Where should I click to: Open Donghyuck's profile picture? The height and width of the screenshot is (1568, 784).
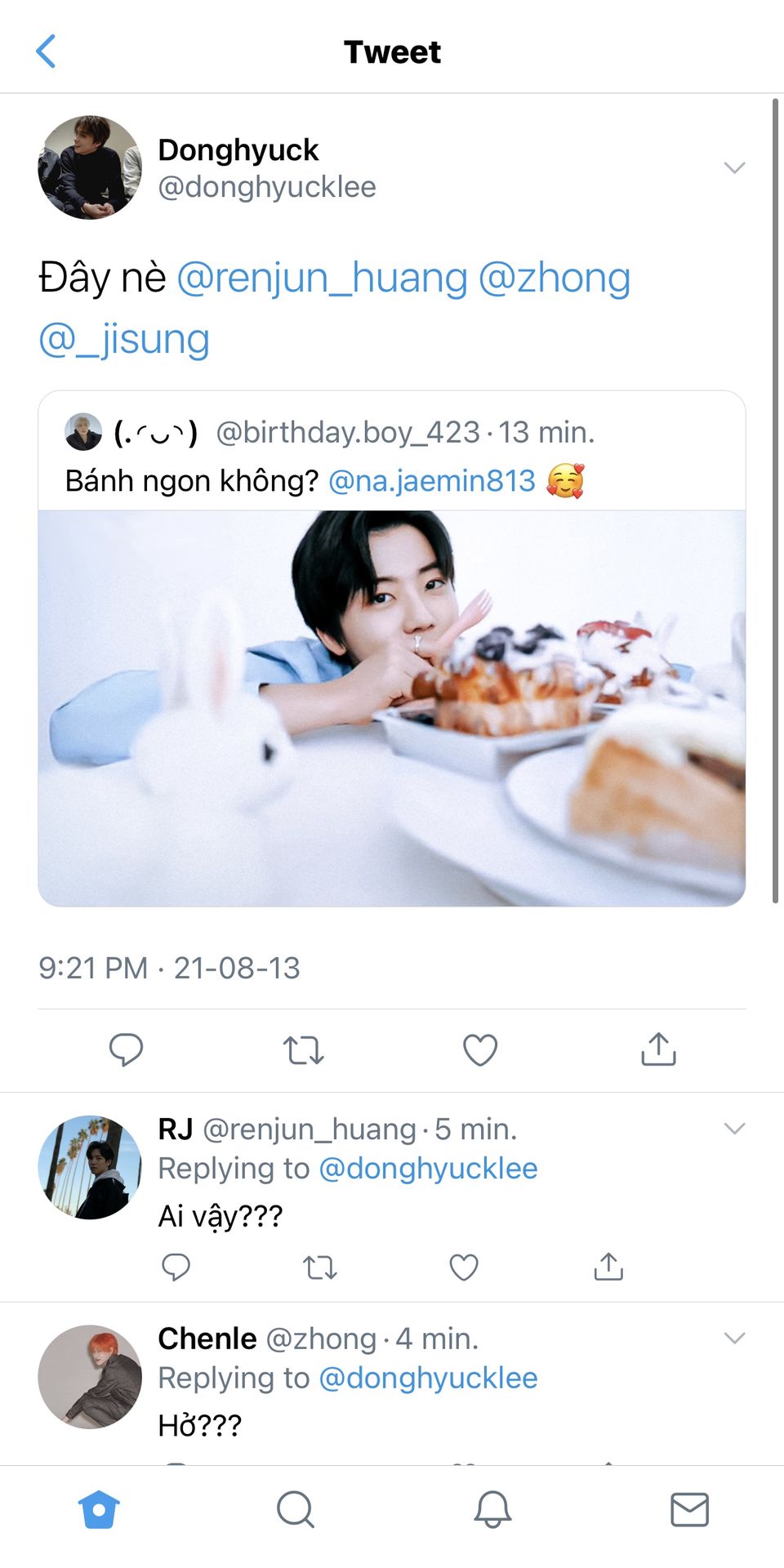(90, 167)
